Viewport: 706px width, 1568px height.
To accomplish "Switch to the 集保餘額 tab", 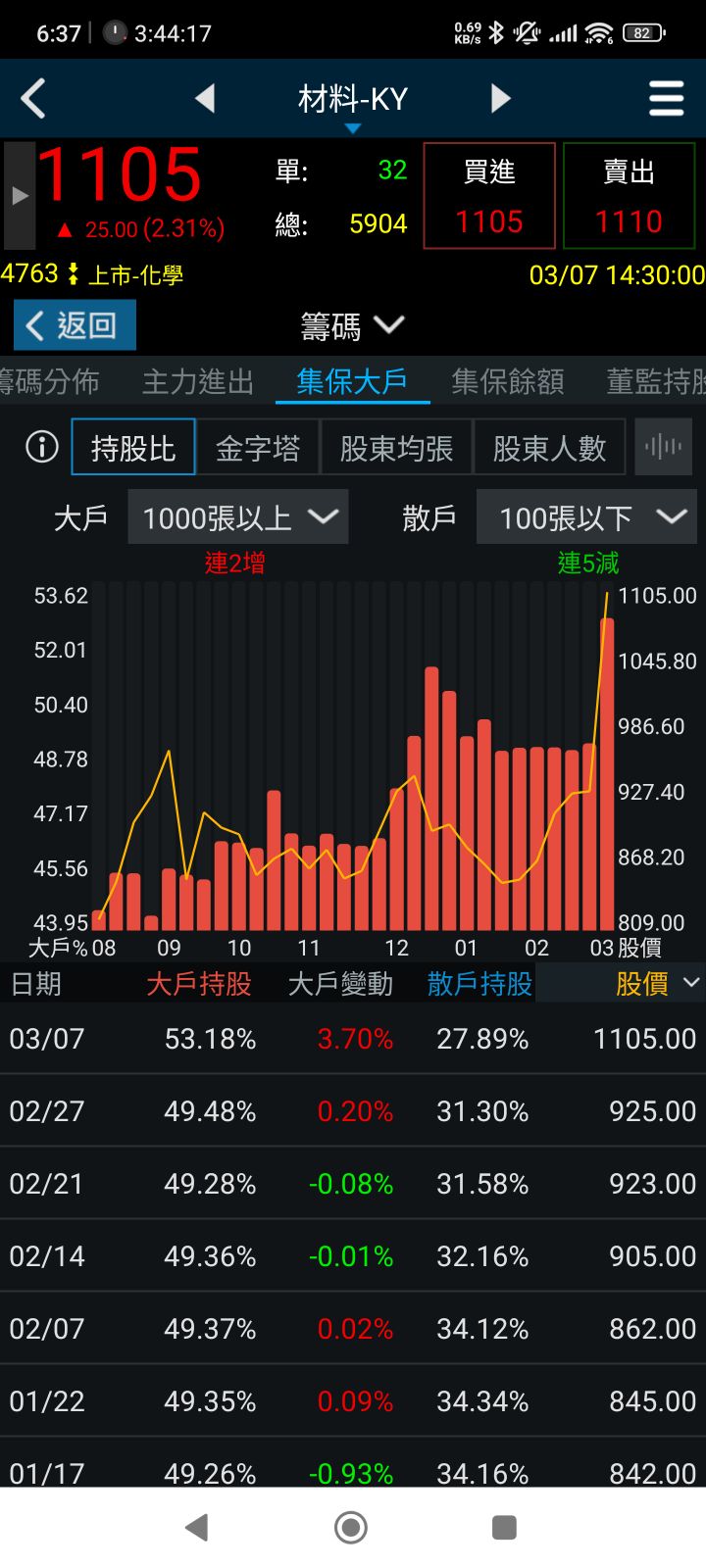I will pyautogui.click(x=507, y=381).
